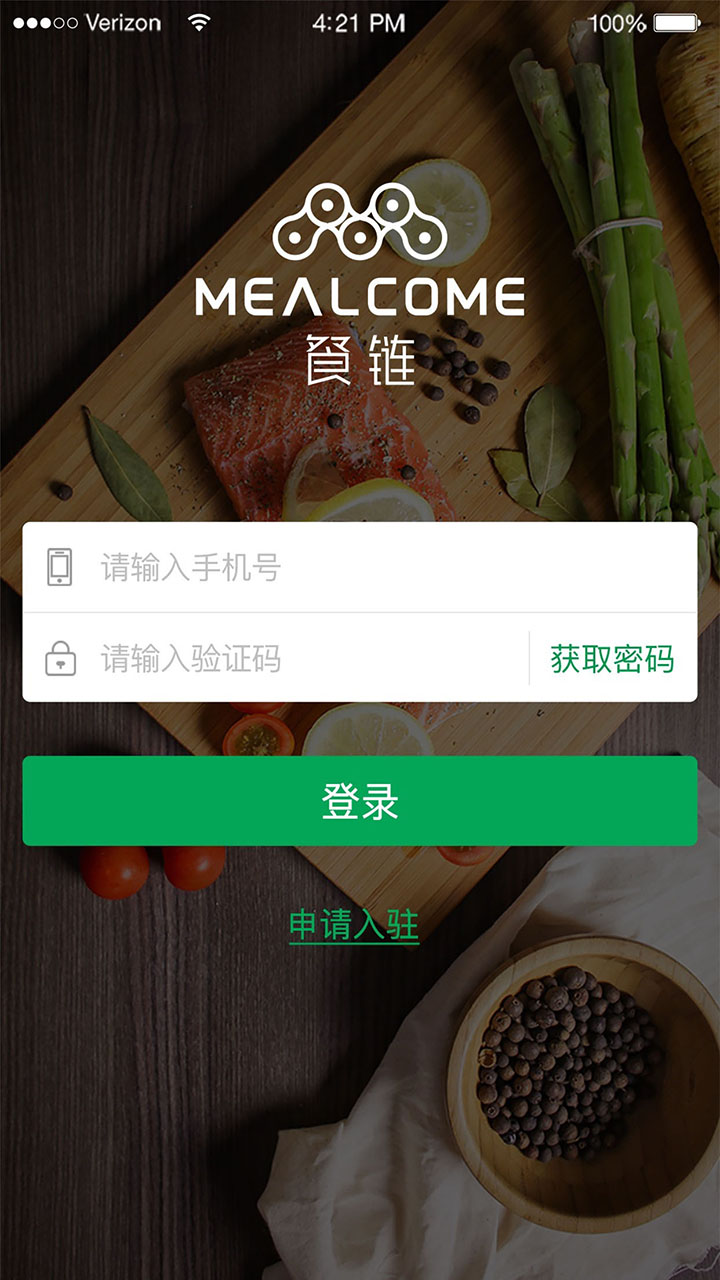Viewport: 720px width, 1280px height.
Task: Log in with the green 登录 button
Action: click(360, 801)
